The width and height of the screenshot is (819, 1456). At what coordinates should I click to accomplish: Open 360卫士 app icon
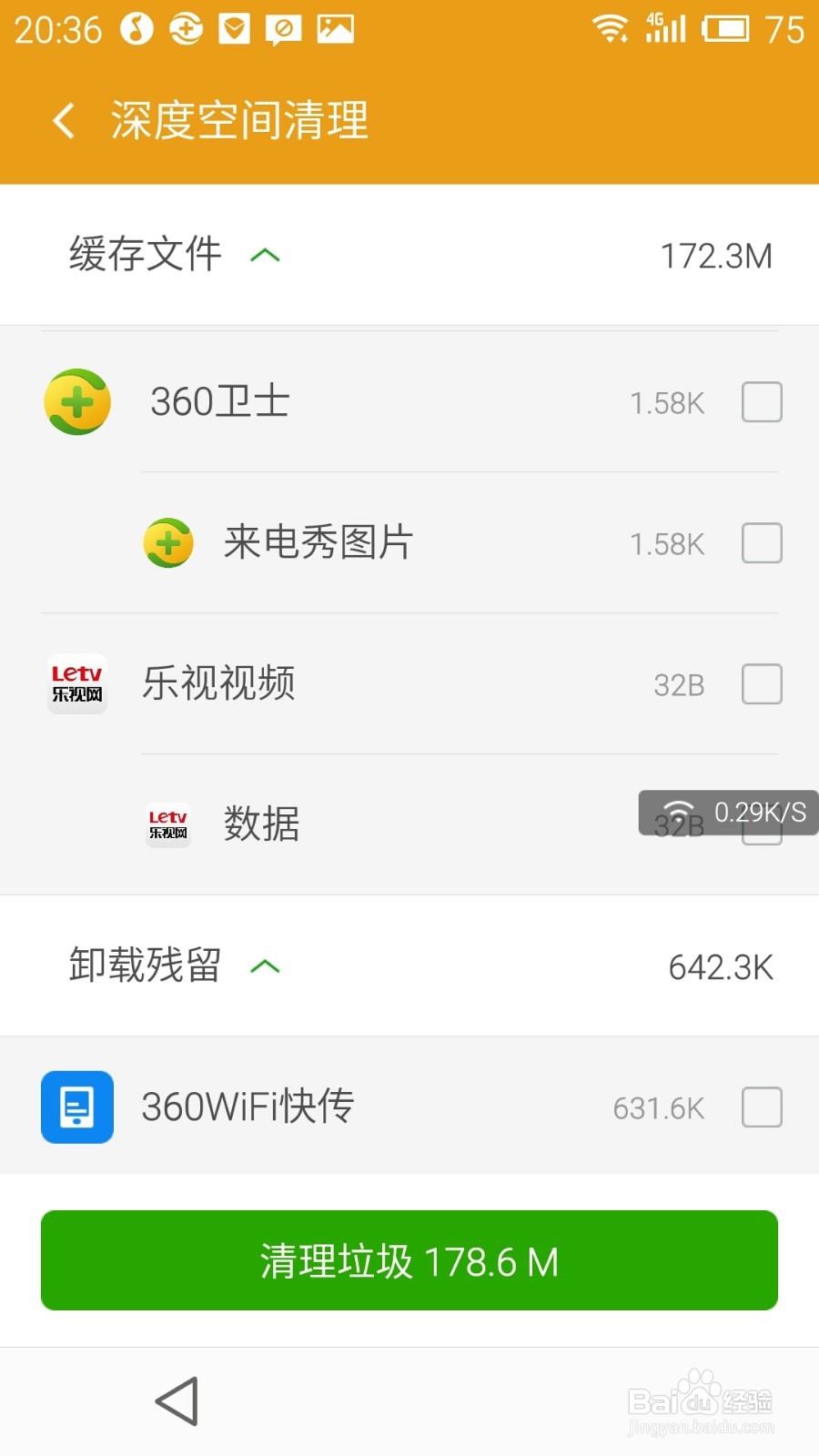click(x=76, y=401)
